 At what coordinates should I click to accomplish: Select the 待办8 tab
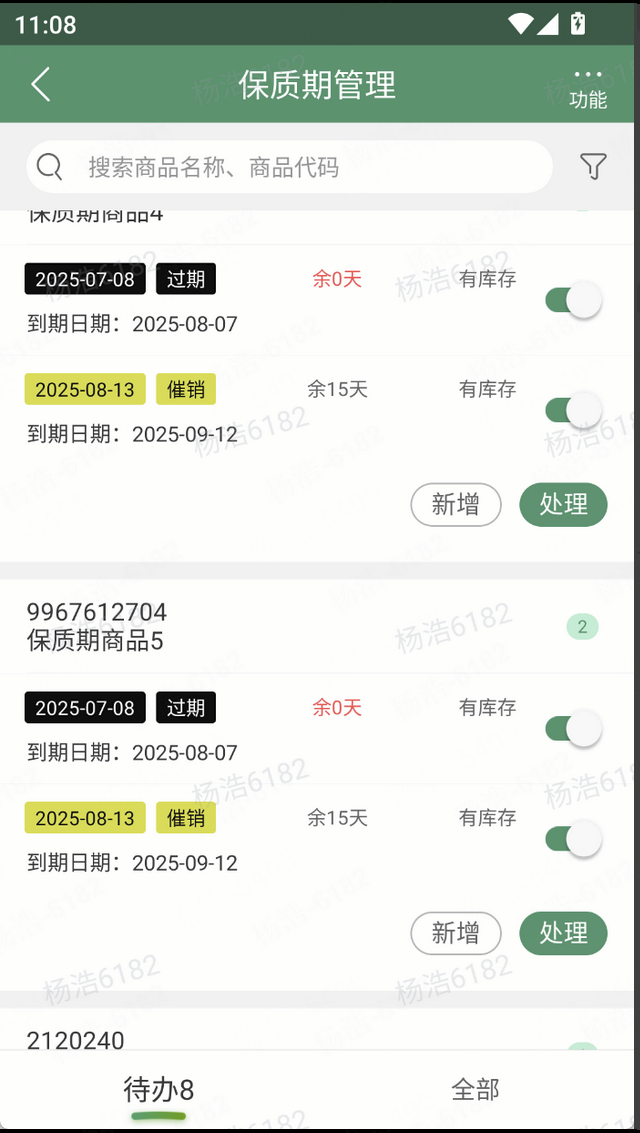(x=159, y=1089)
